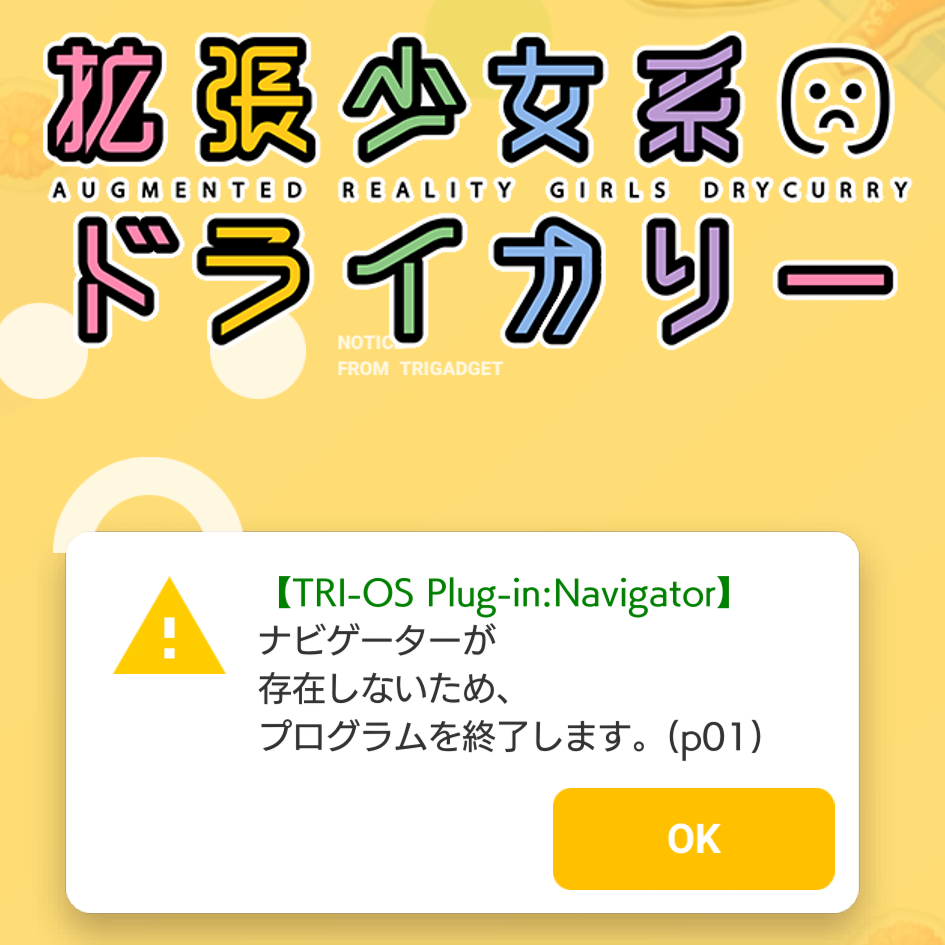This screenshot has height=945, width=945.
Task: Tap OK to dismiss the Navigator error dialog
Action: (x=693, y=839)
